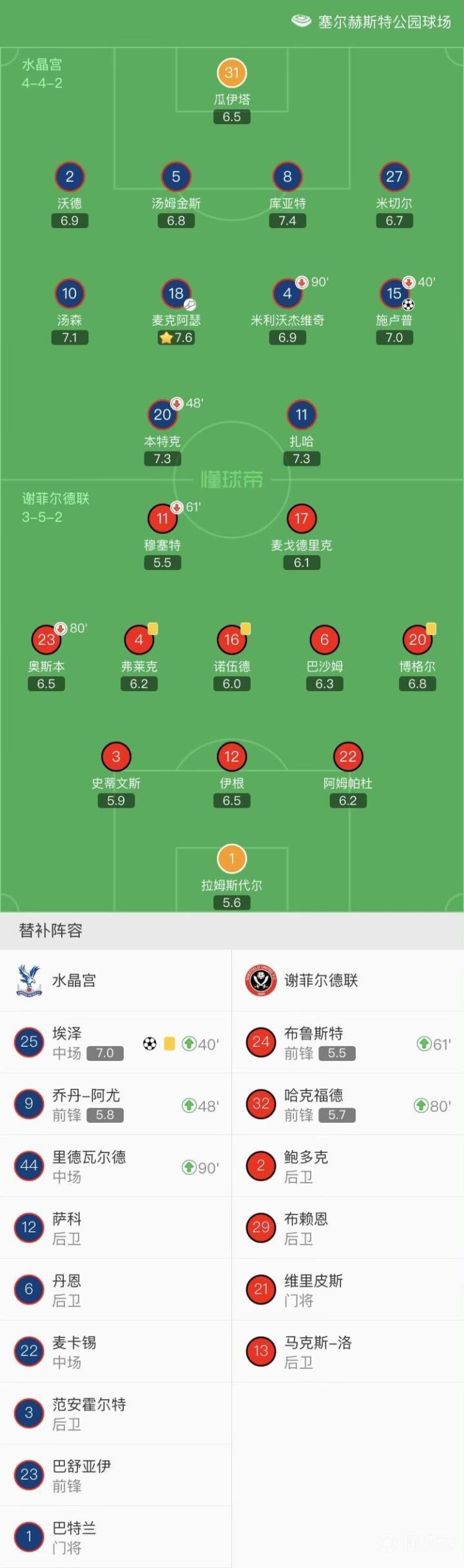
Task: Select 伊根 number 12 on the pitch
Action: tap(232, 775)
